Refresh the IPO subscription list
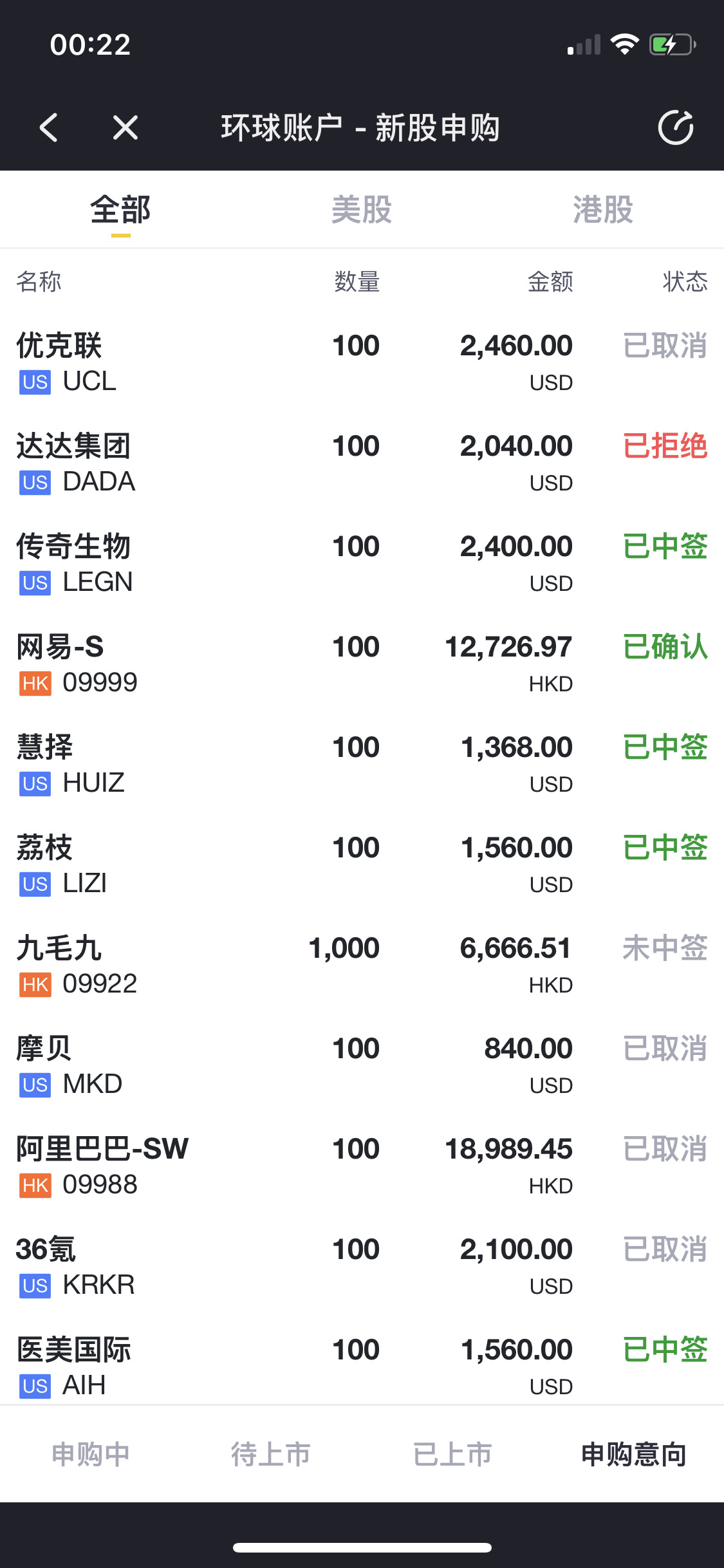 click(676, 127)
